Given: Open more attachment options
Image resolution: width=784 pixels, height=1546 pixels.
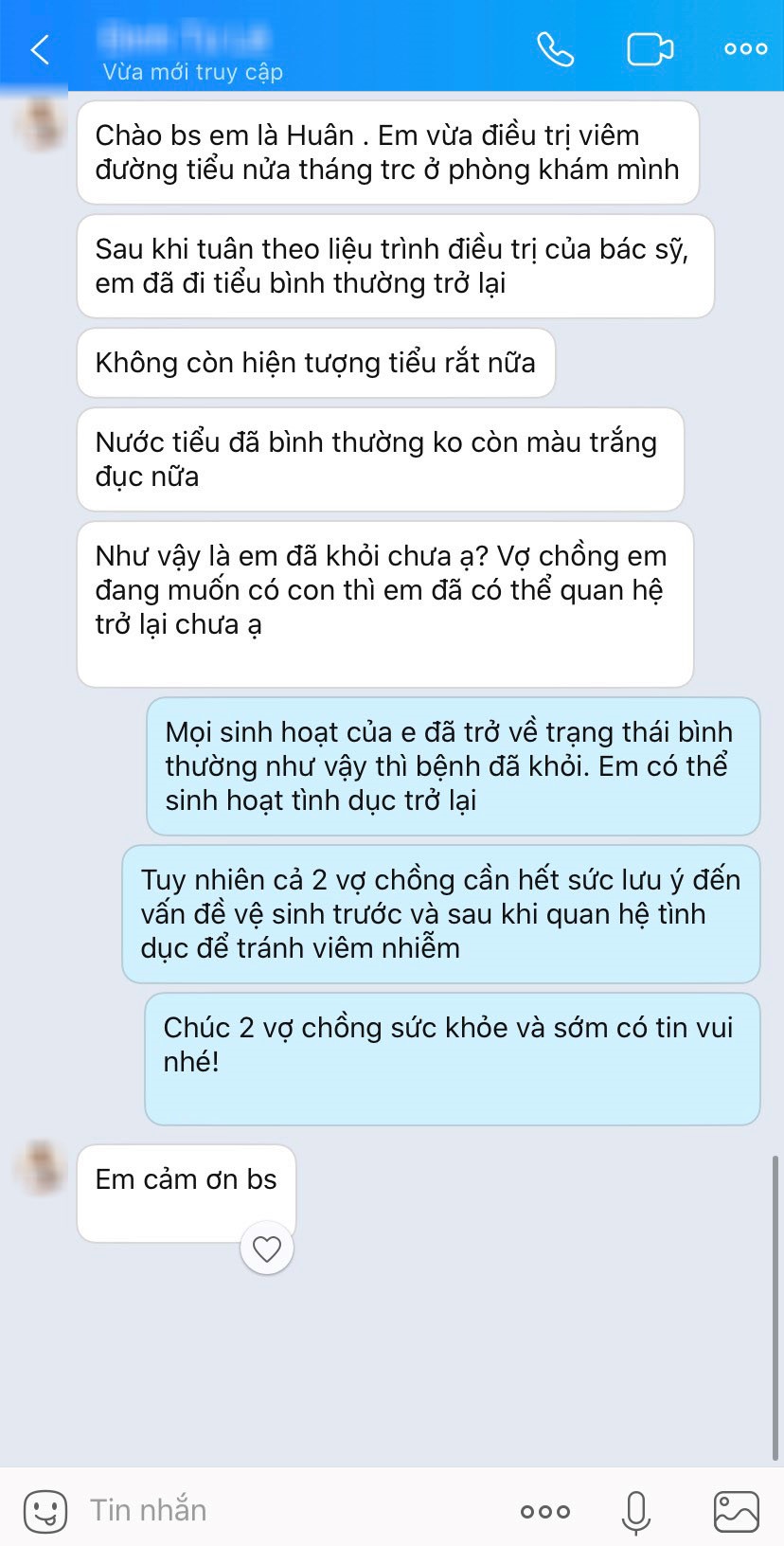Looking at the screenshot, I should tap(545, 1511).
